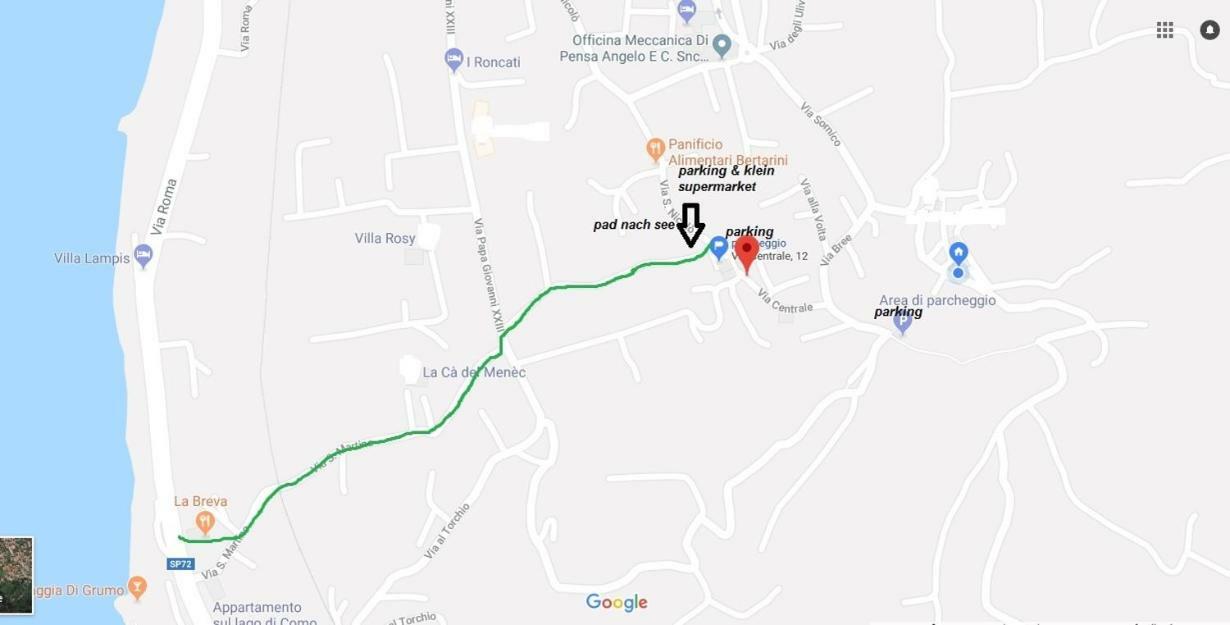Open the Google apps grid
The height and width of the screenshot is (625, 1230).
pos(1165,30)
